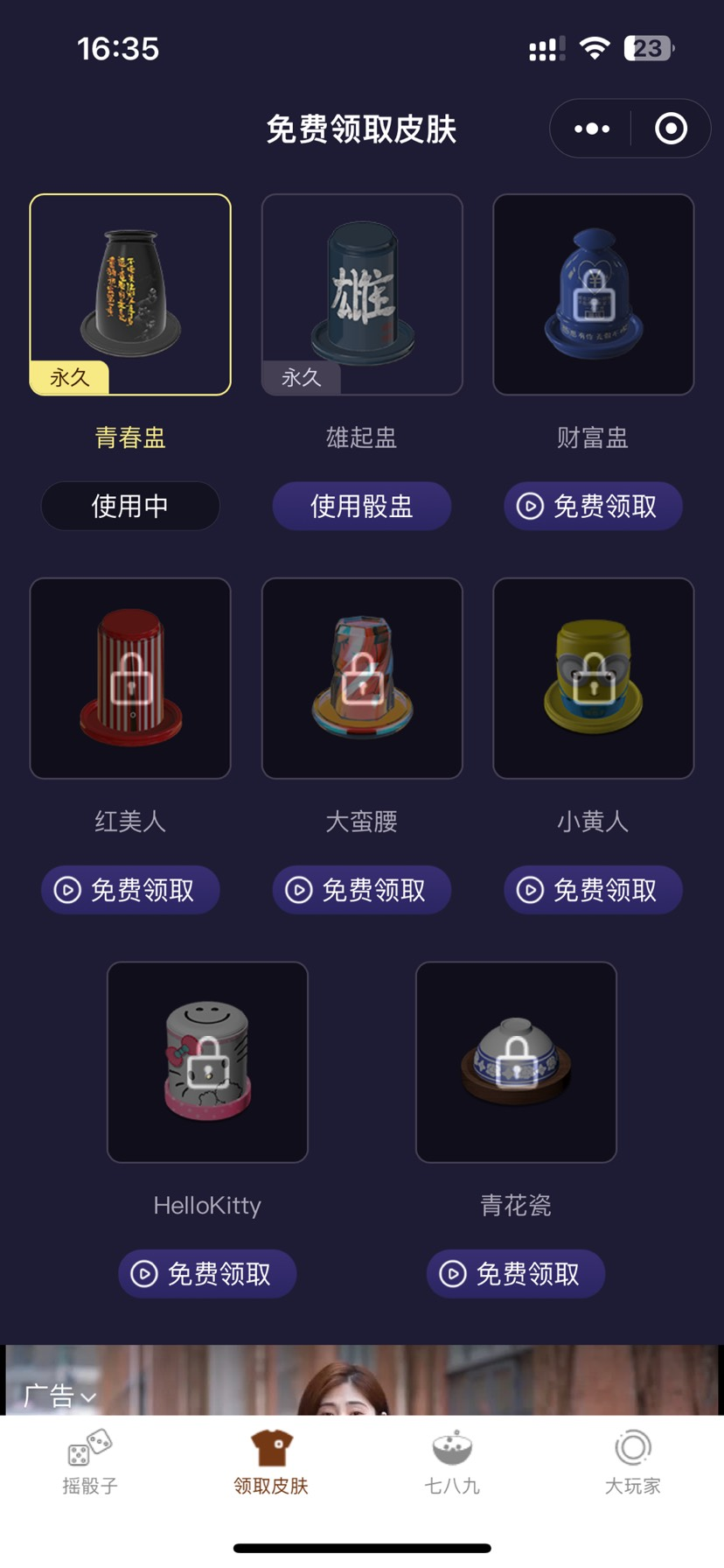This screenshot has height=1568, width=724.
Task: Select the 领取皮肤 tab
Action: pos(271,1461)
